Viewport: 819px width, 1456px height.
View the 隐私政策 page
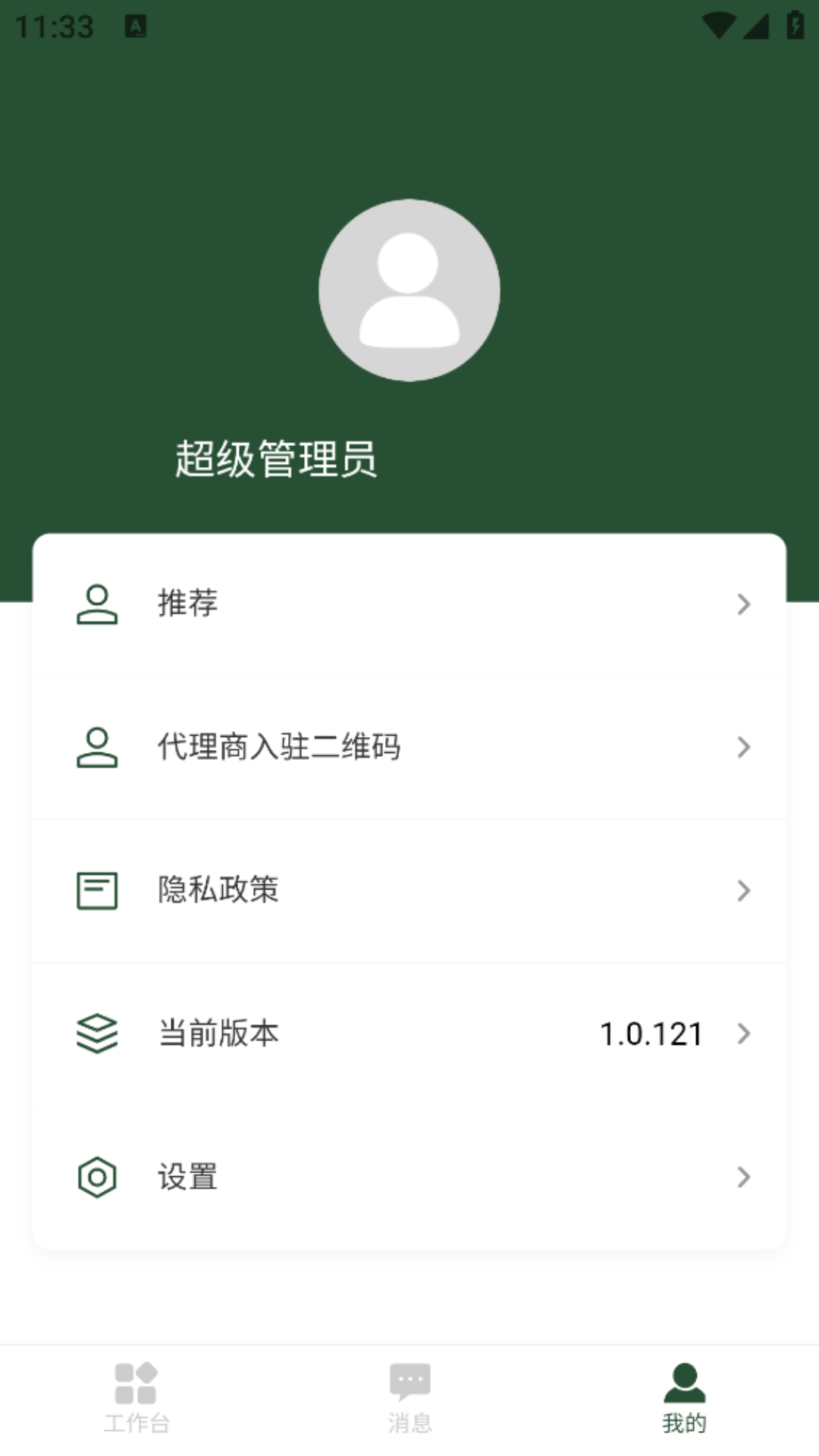[409, 890]
